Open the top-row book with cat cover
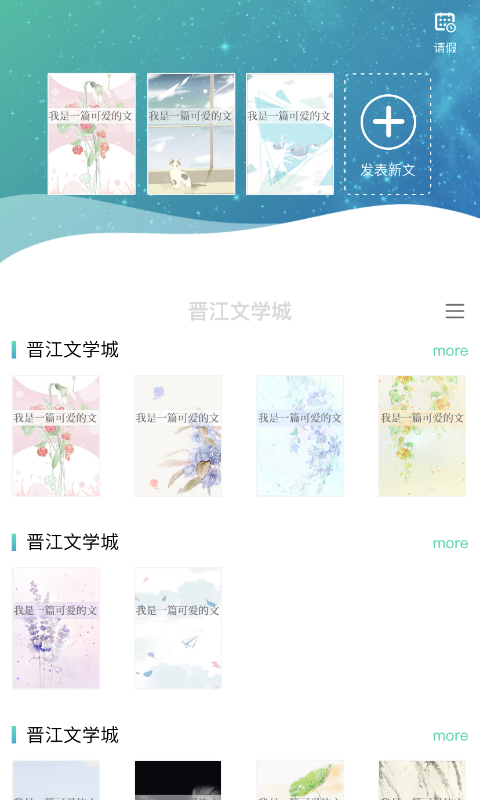The height and width of the screenshot is (800, 480). click(x=191, y=134)
